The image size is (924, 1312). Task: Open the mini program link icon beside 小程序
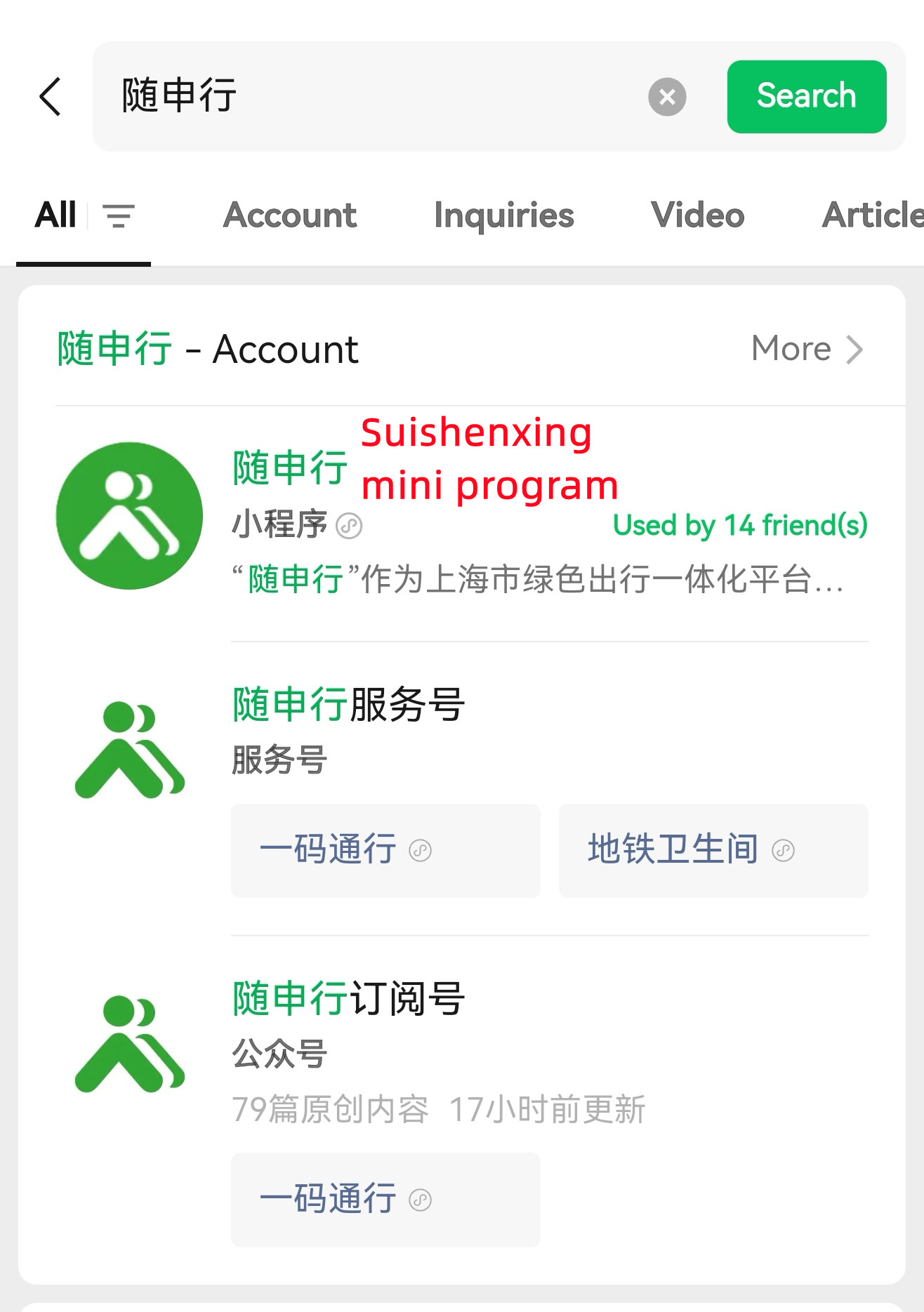coord(349,526)
